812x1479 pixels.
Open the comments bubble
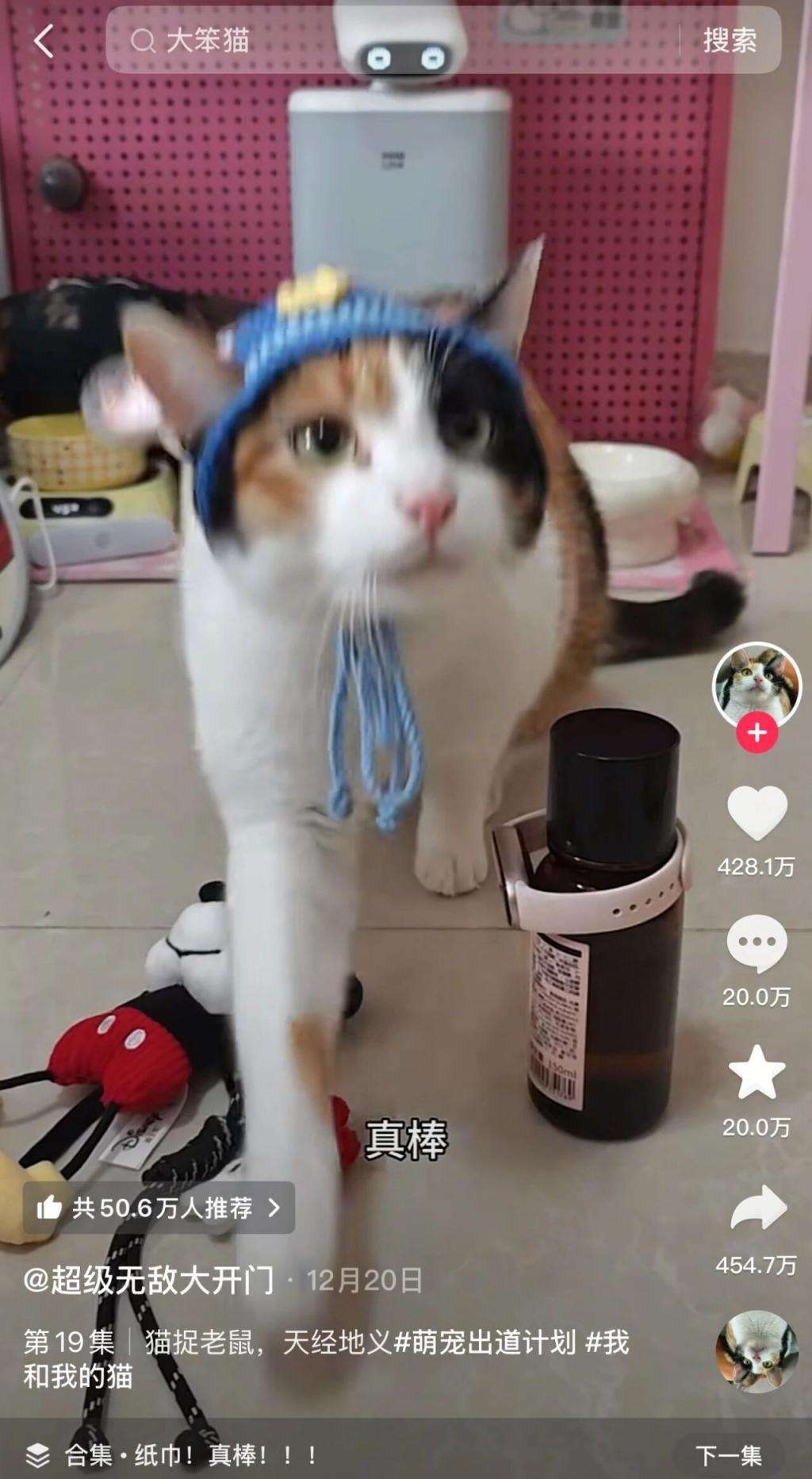756,943
